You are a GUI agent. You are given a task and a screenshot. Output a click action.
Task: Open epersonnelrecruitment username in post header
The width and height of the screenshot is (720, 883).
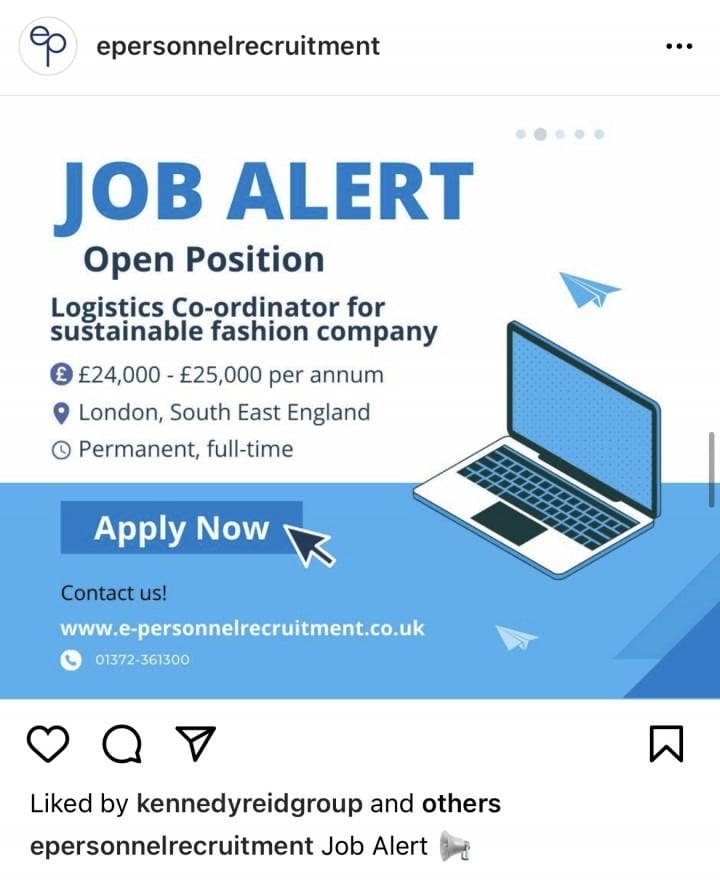click(x=238, y=46)
